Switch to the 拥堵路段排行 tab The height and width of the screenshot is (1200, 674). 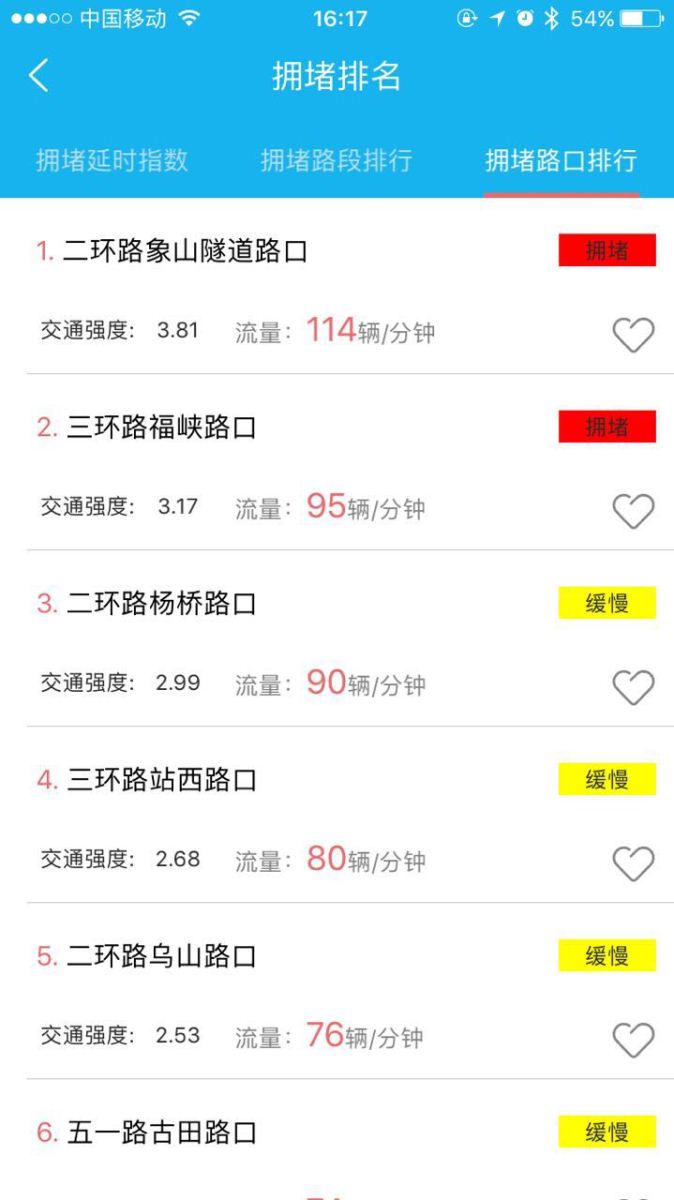336,160
